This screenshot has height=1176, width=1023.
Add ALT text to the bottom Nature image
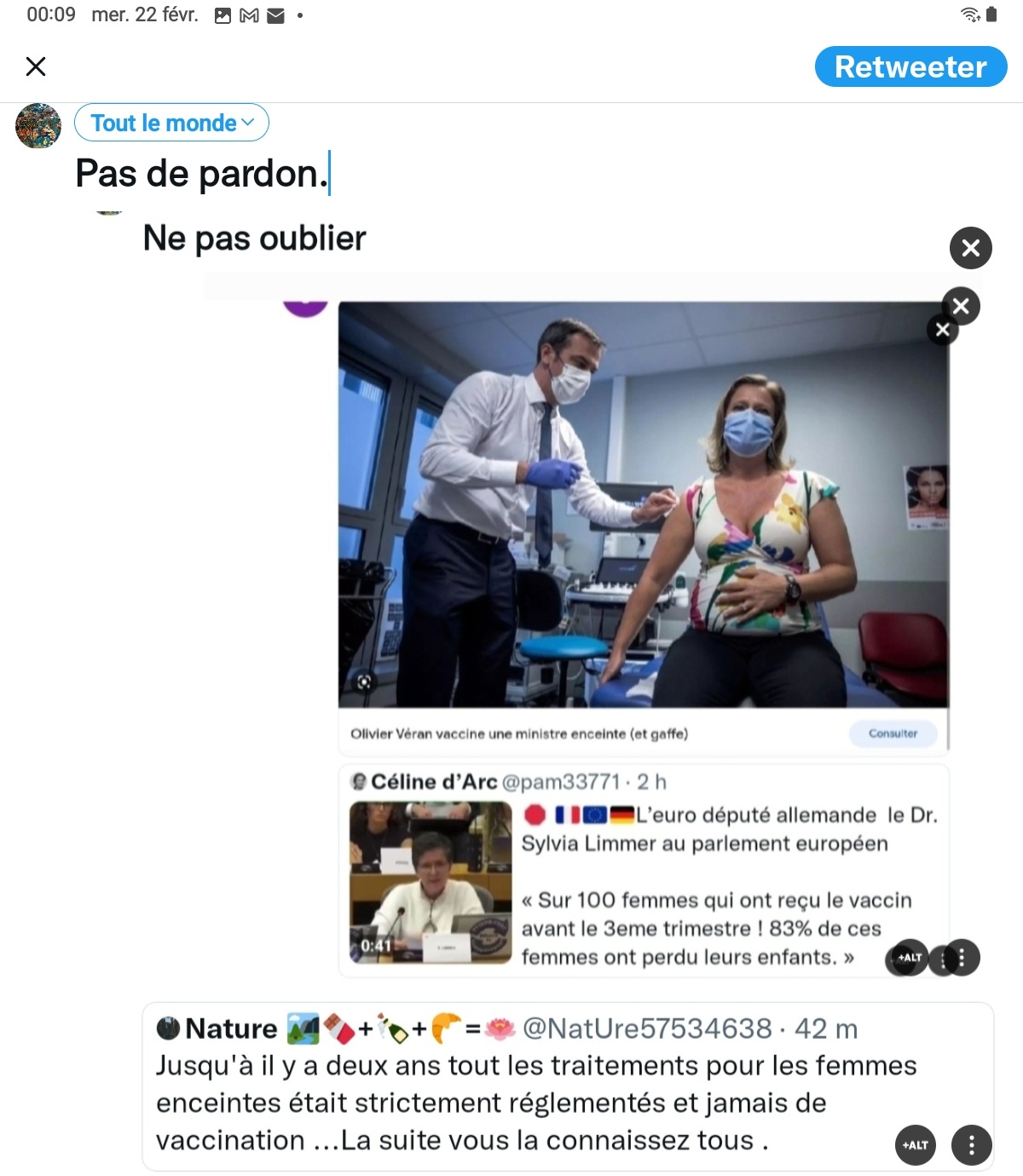coord(916,1144)
